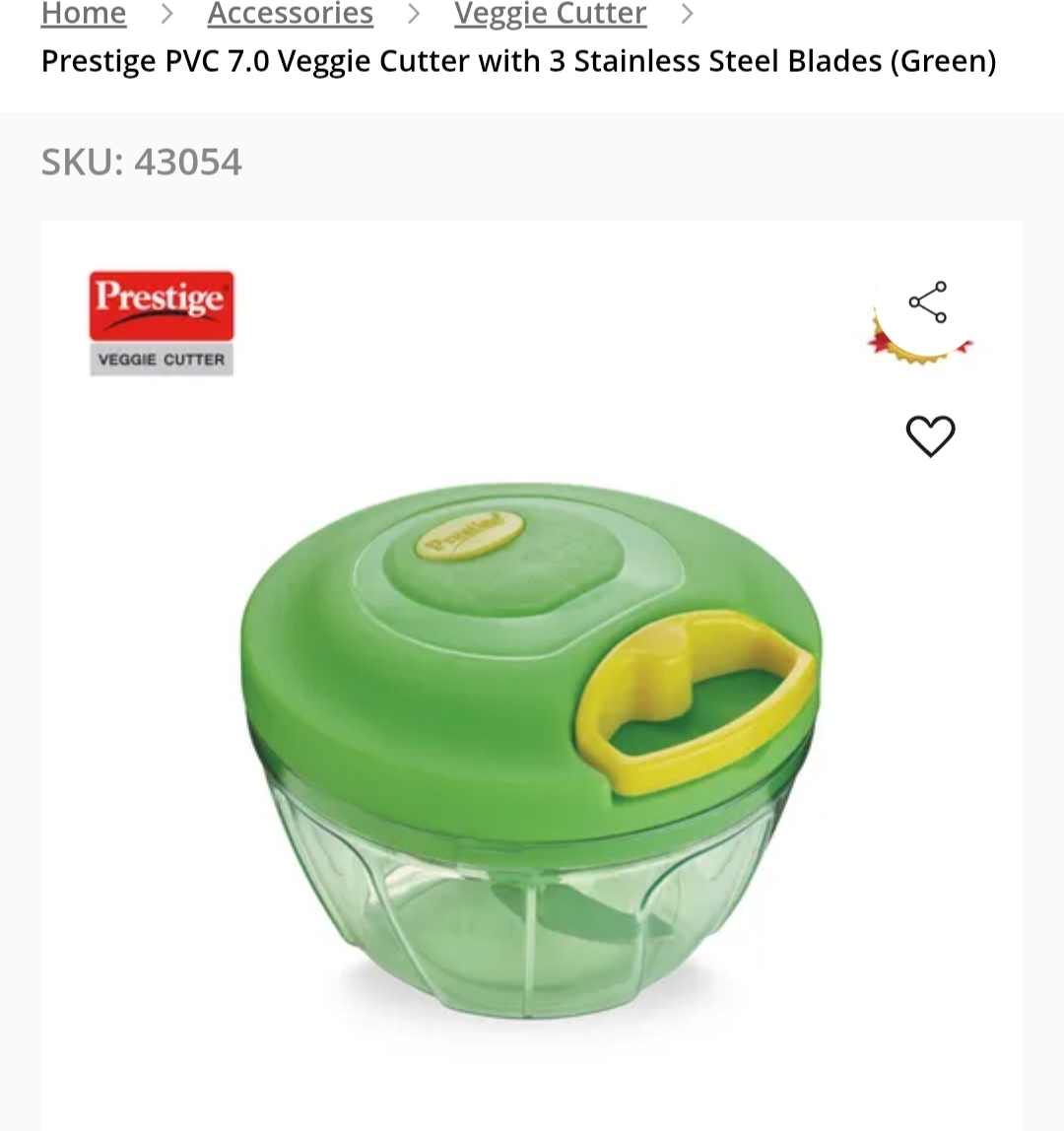
Task: Open the Accessories breadcrumb link
Action: click(x=290, y=14)
